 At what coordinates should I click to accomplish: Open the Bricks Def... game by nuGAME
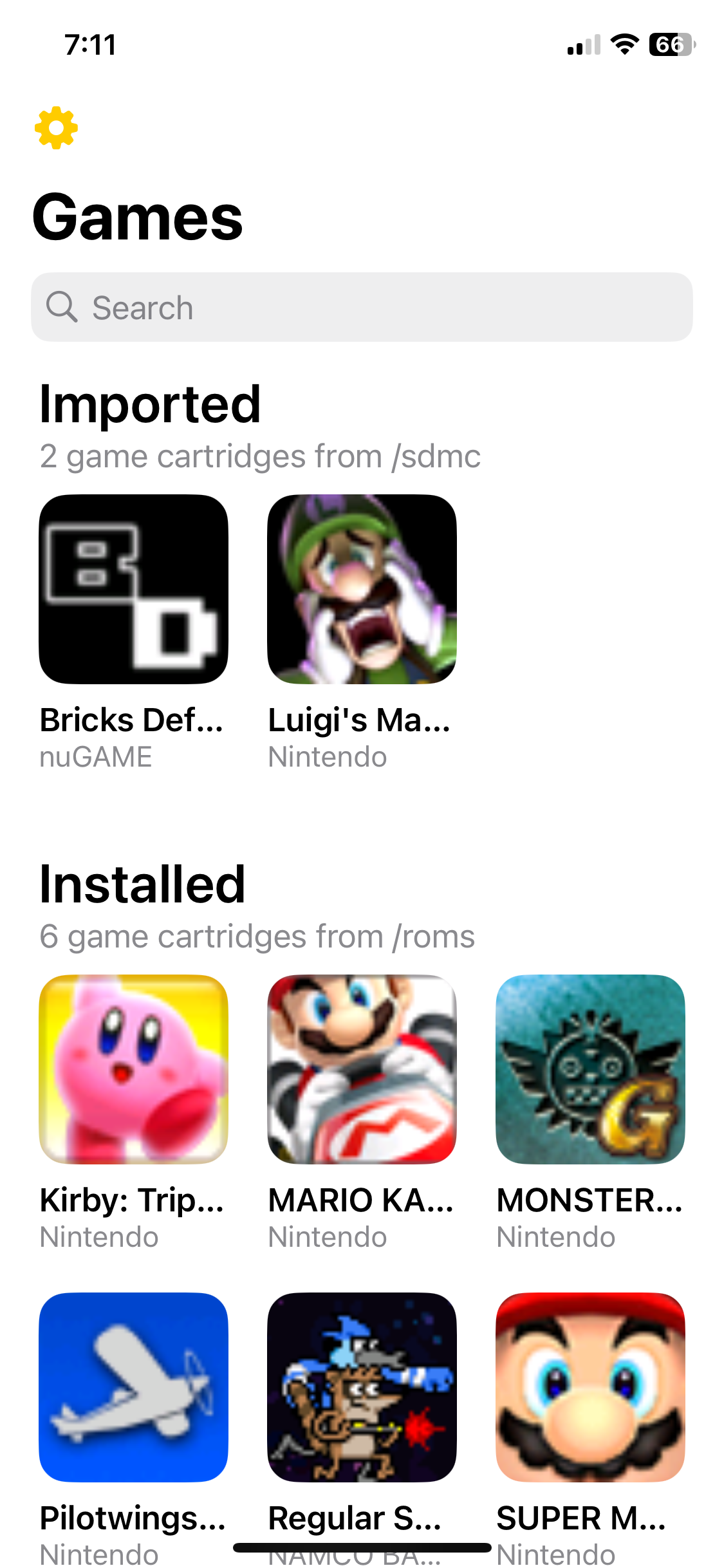pyautogui.click(x=133, y=589)
